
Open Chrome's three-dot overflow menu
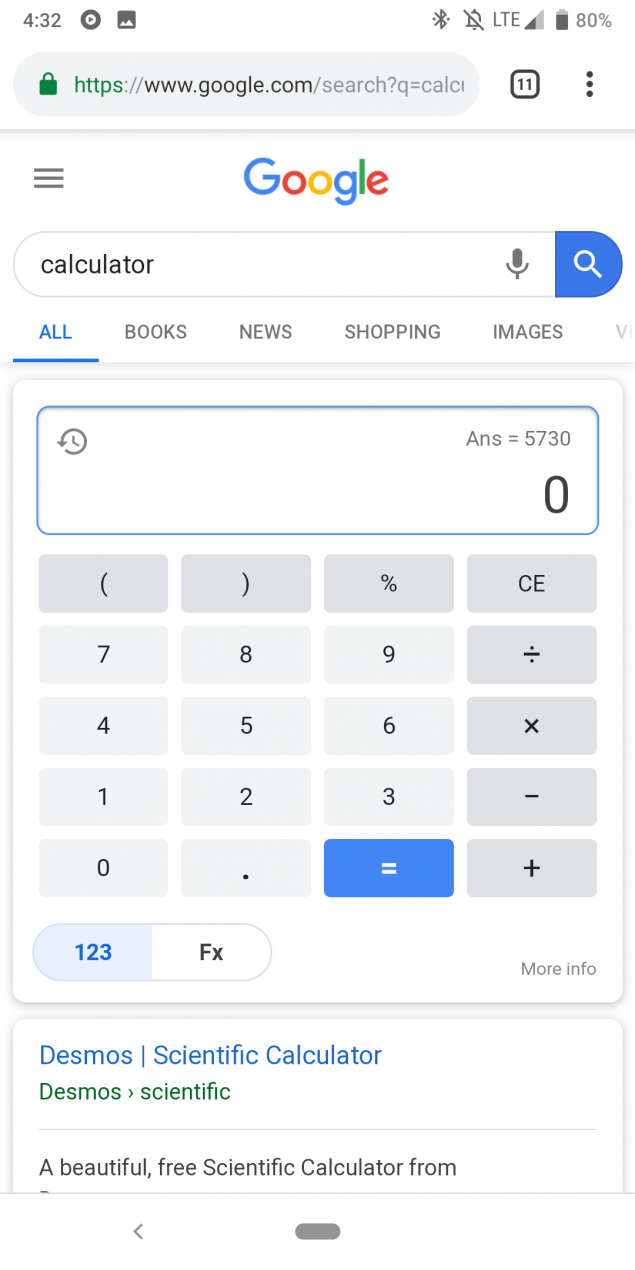click(x=589, y=85)
